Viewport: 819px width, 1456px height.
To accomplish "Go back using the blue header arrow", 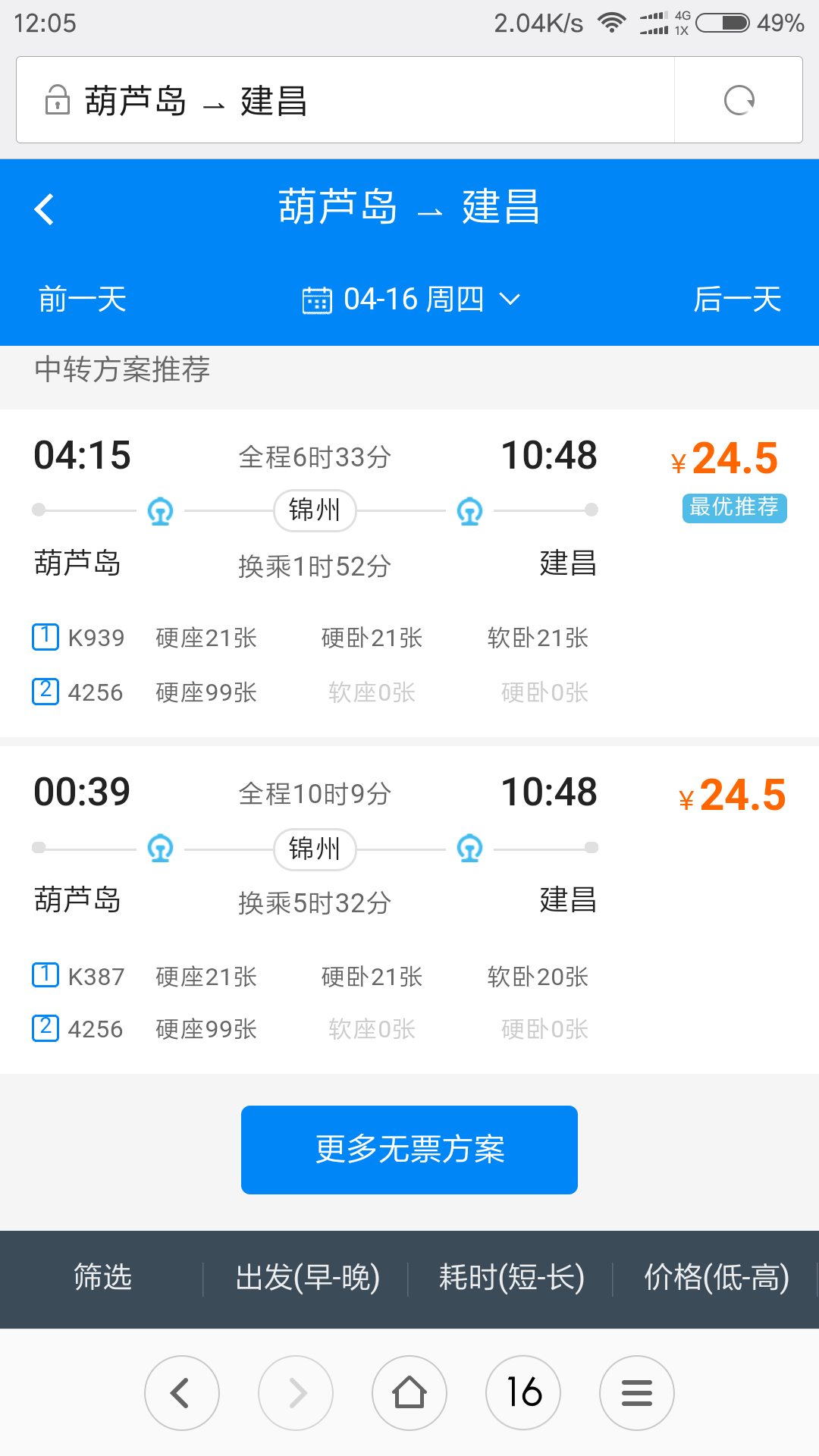I will pyautogui.click(x=45, y=209).
